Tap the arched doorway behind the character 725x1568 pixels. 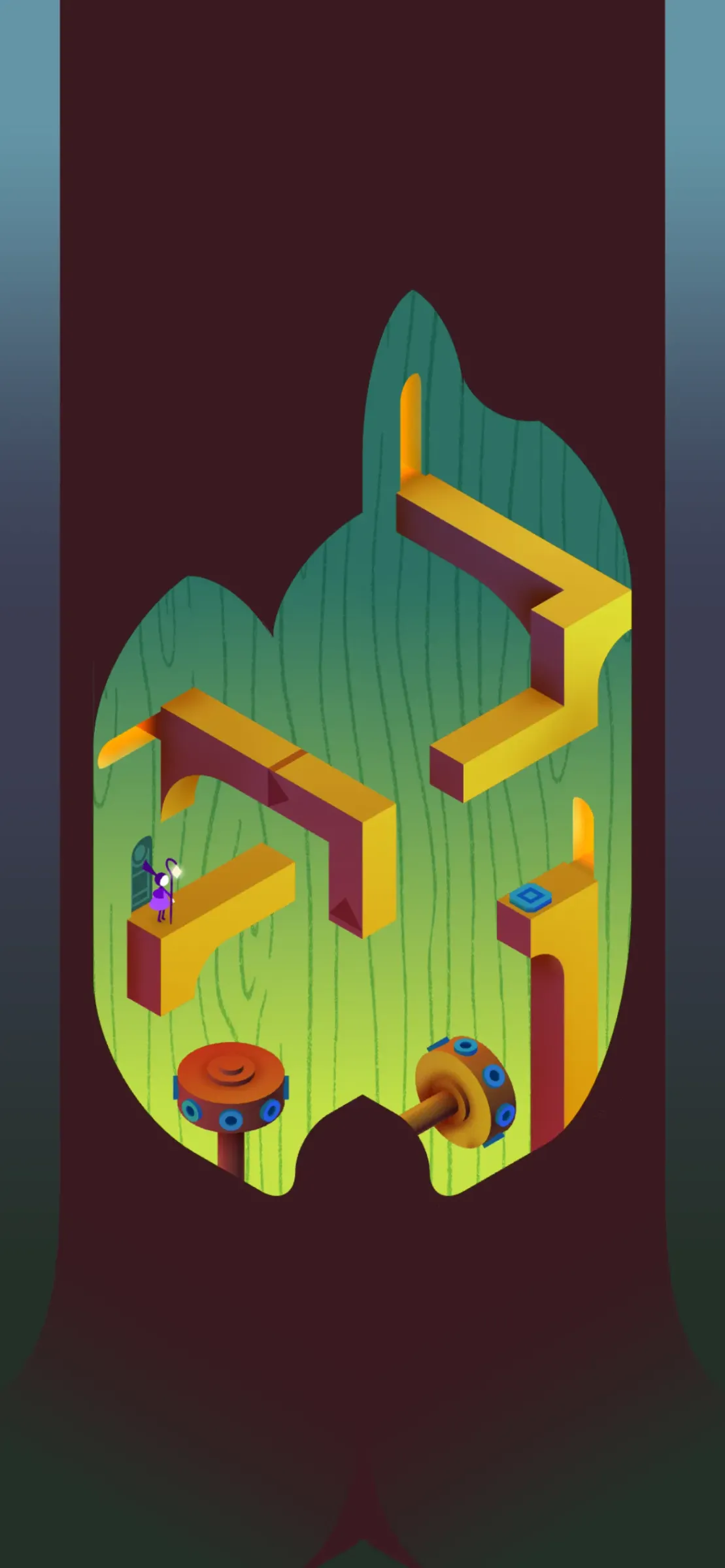tap(140, 873)
